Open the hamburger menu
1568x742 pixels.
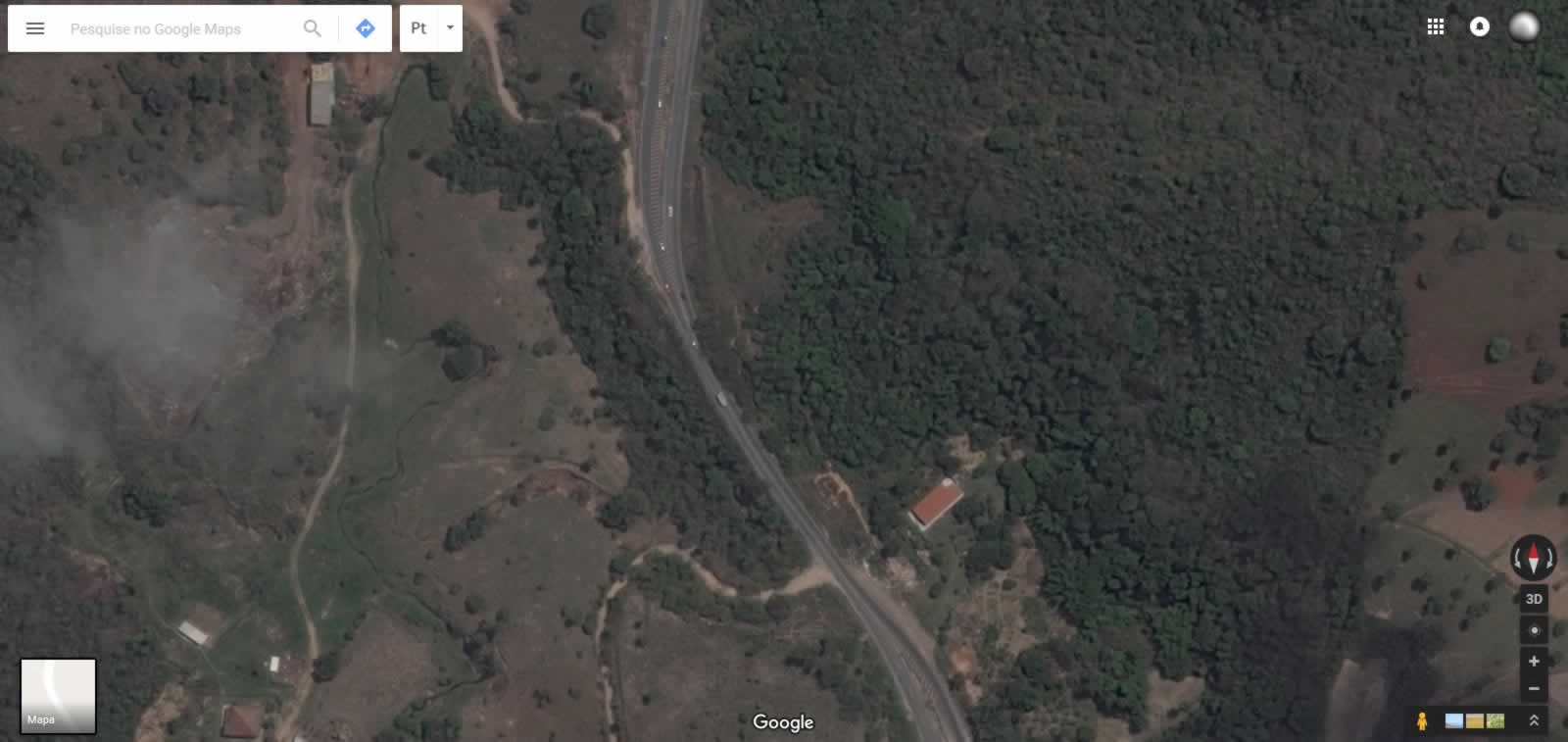pyautogui.click(x=35, y=28)
